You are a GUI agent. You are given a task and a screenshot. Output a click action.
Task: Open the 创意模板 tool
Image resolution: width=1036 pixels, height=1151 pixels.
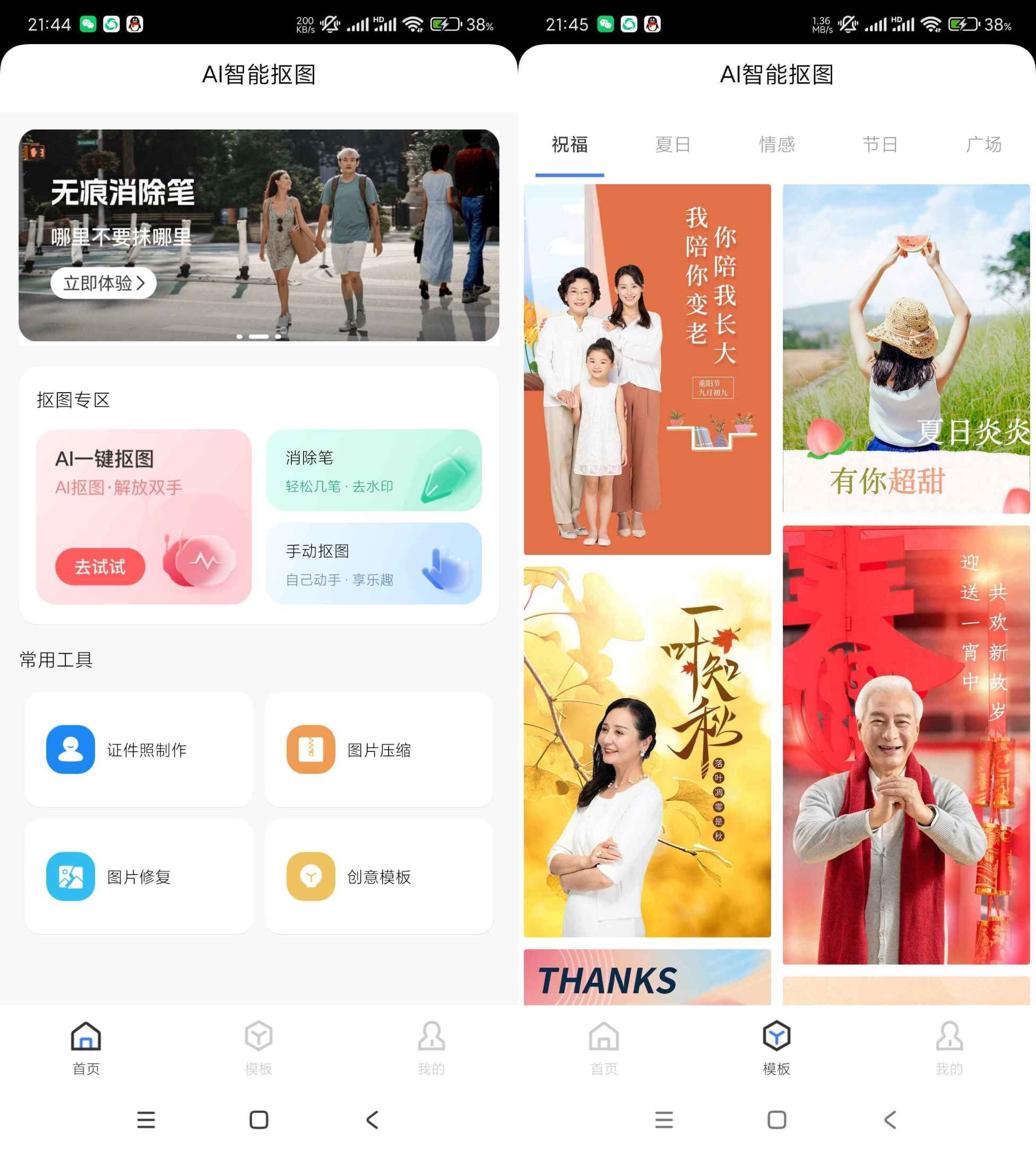point(378,876)
